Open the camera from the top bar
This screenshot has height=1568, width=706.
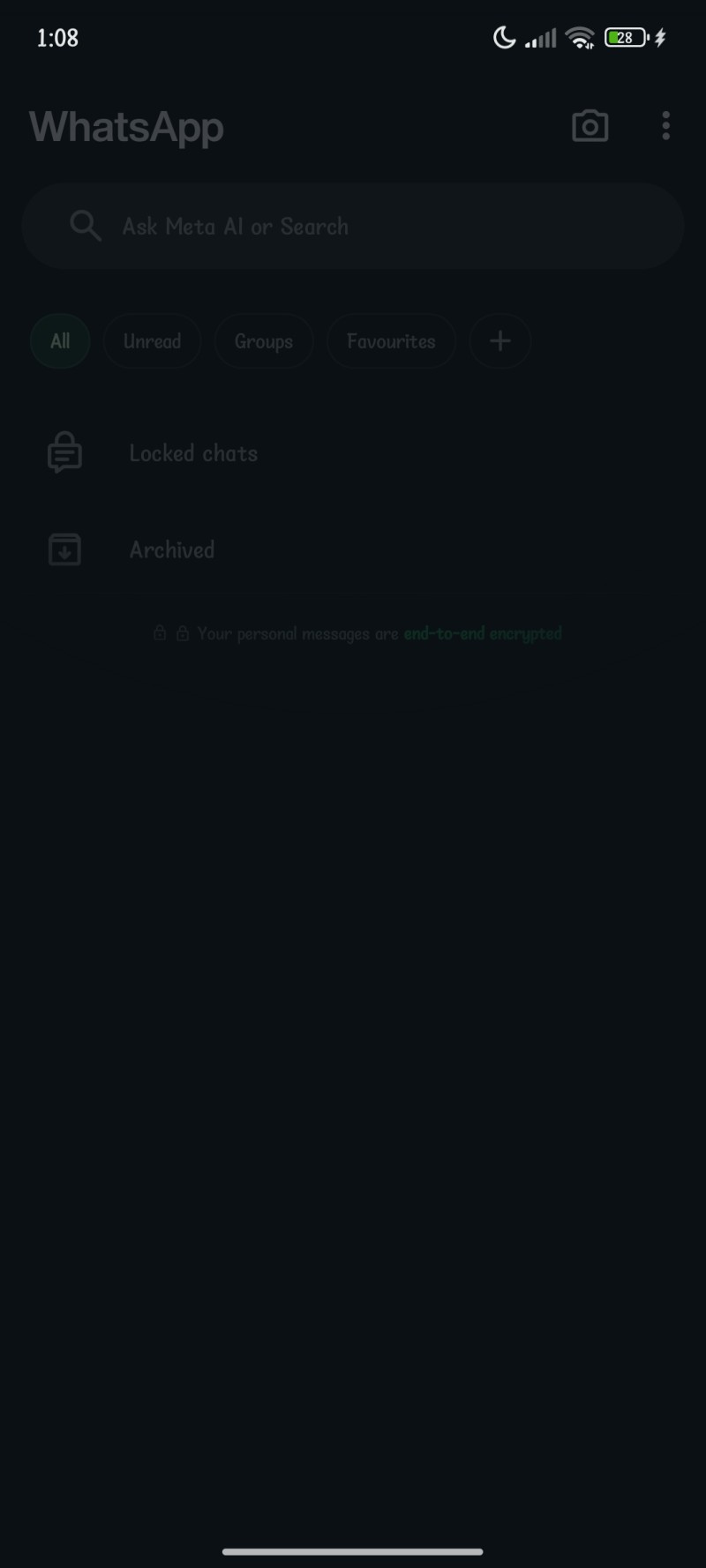pyautogui.click(x=590, y=126)
